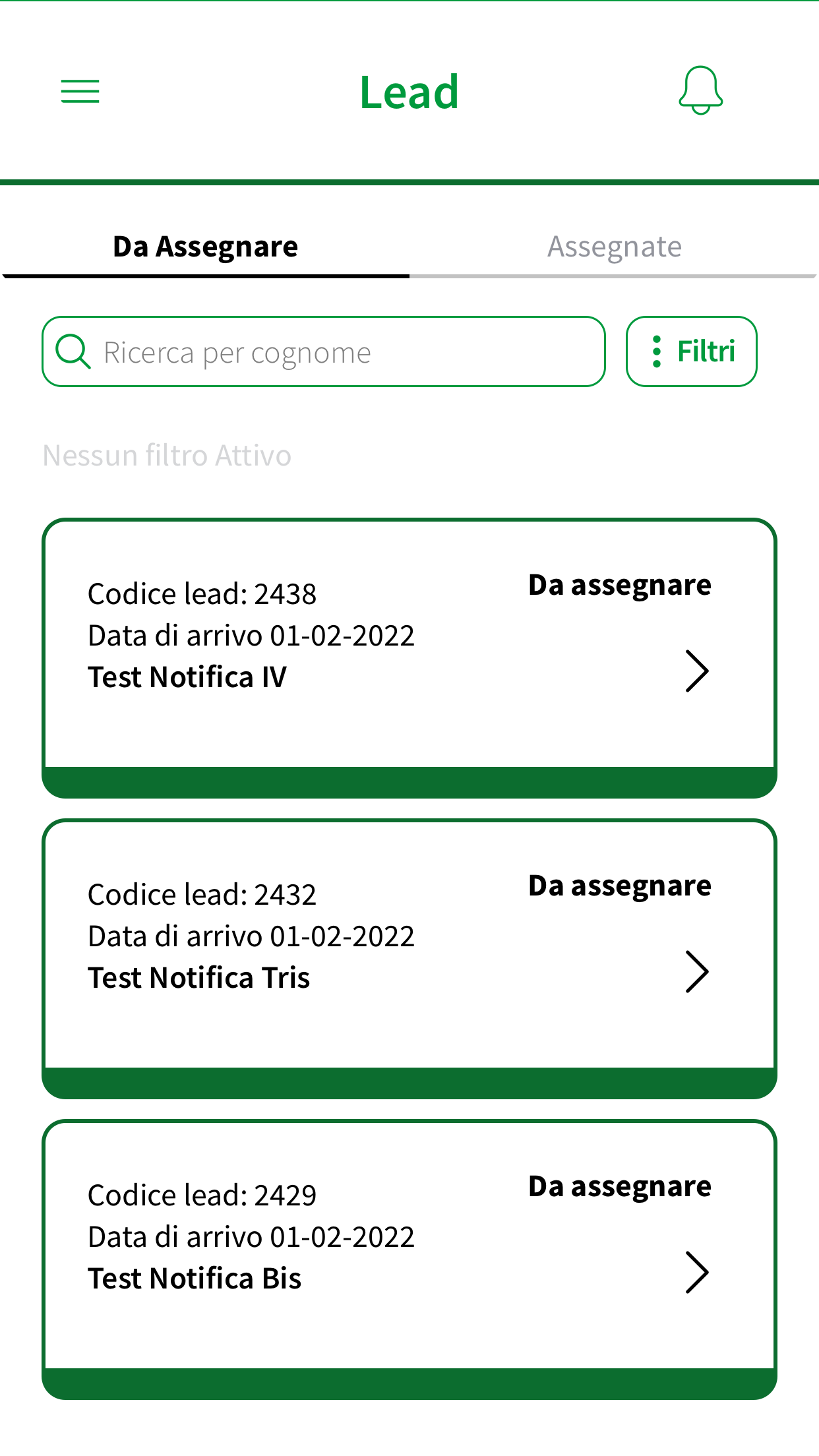Switch to the Da Assegnare tab
819x1456 pixels.
pos(205,247)
